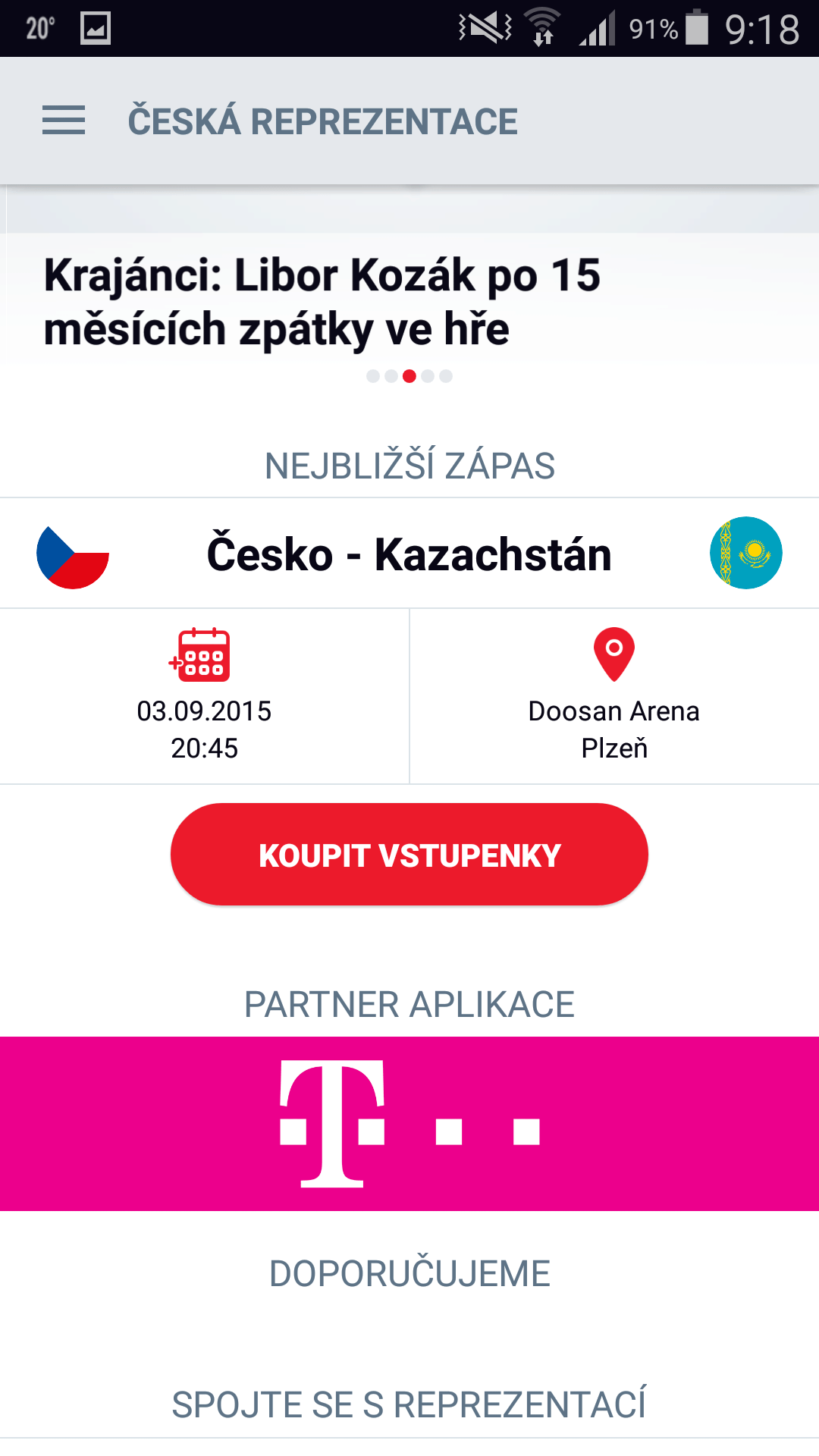The height and width of the screenshot is (1456, 819).
Task: Tap Koupit vstupenky button
Action: [409, 855]
